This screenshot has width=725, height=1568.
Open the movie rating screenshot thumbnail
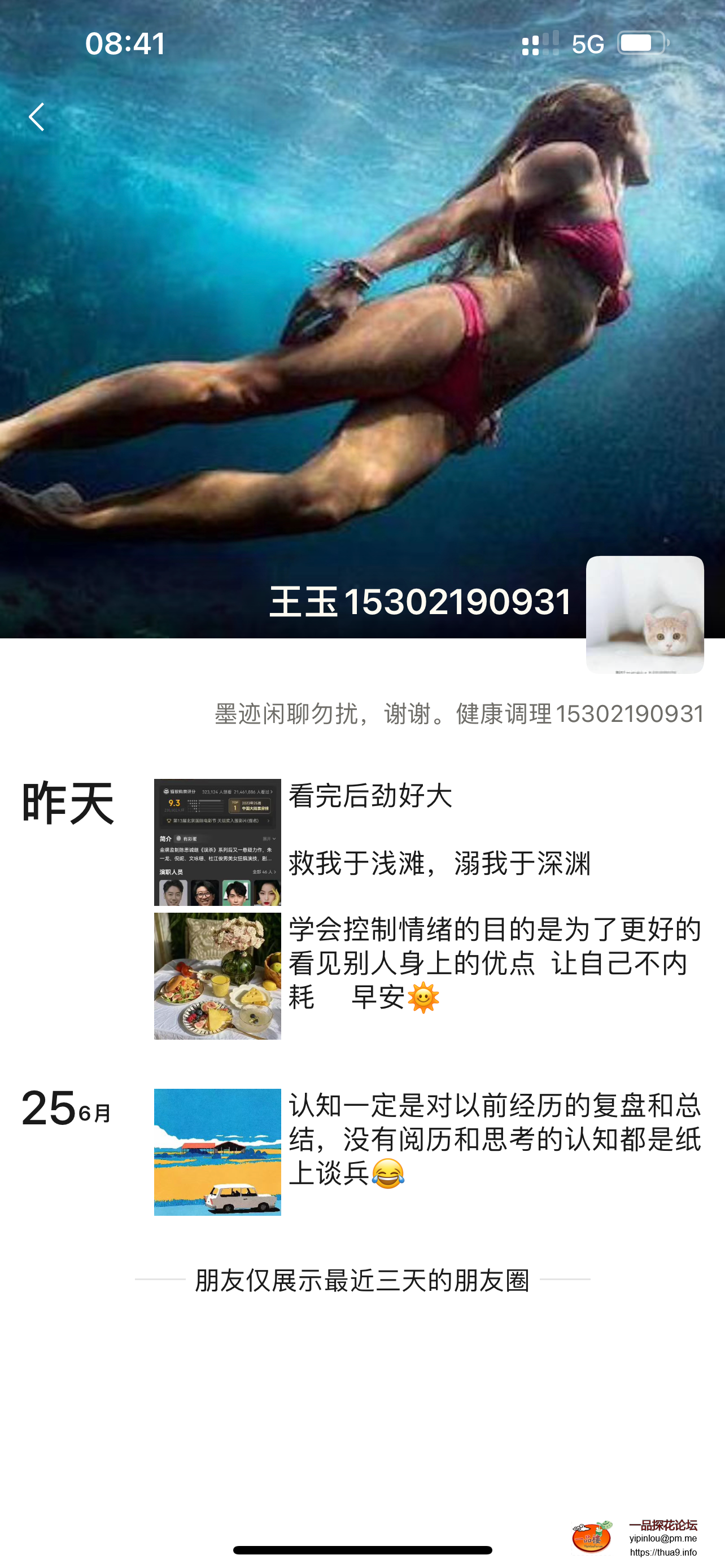click(217, 843)
